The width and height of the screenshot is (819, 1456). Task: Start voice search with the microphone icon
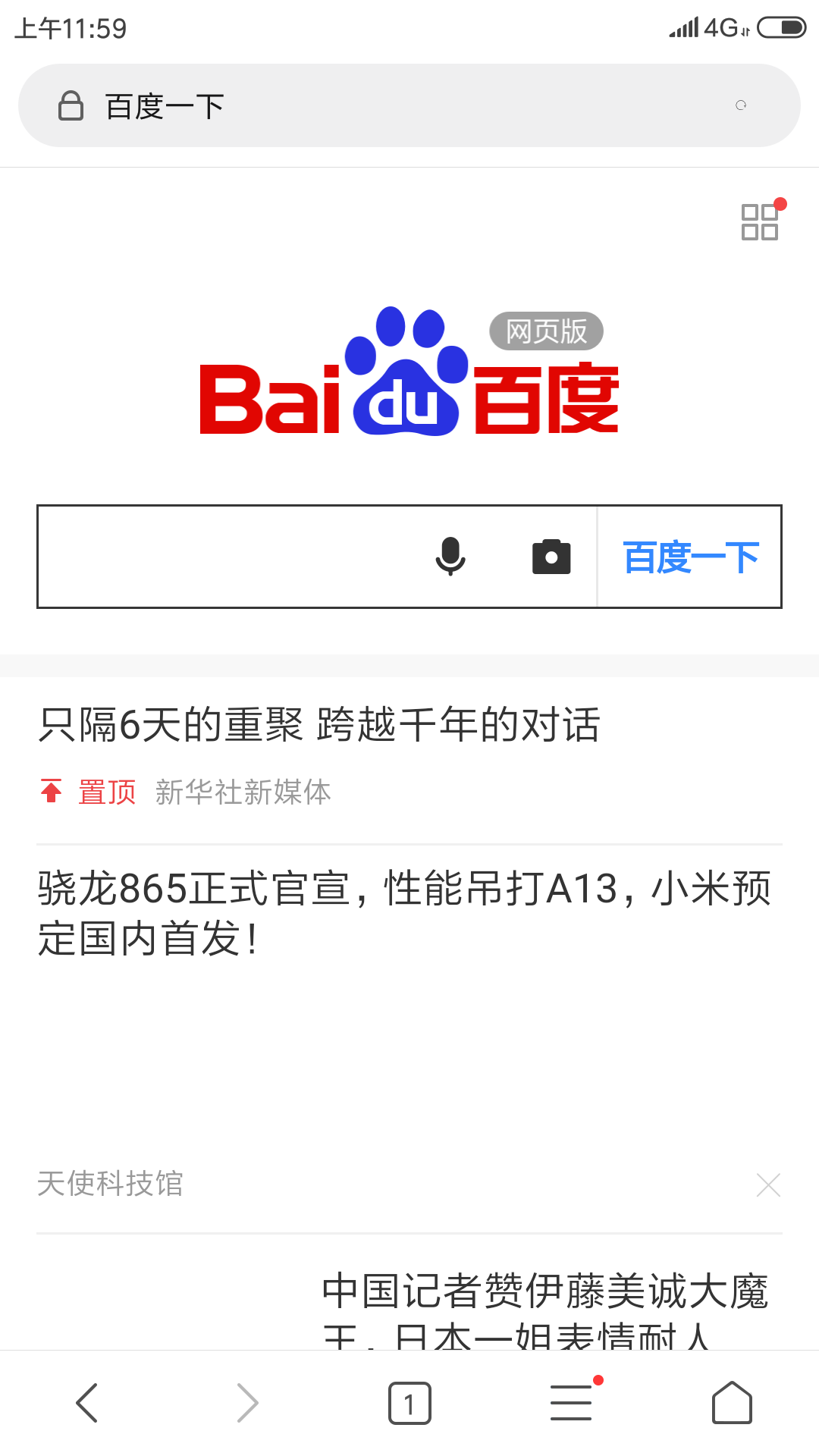(x=450, y=557)
